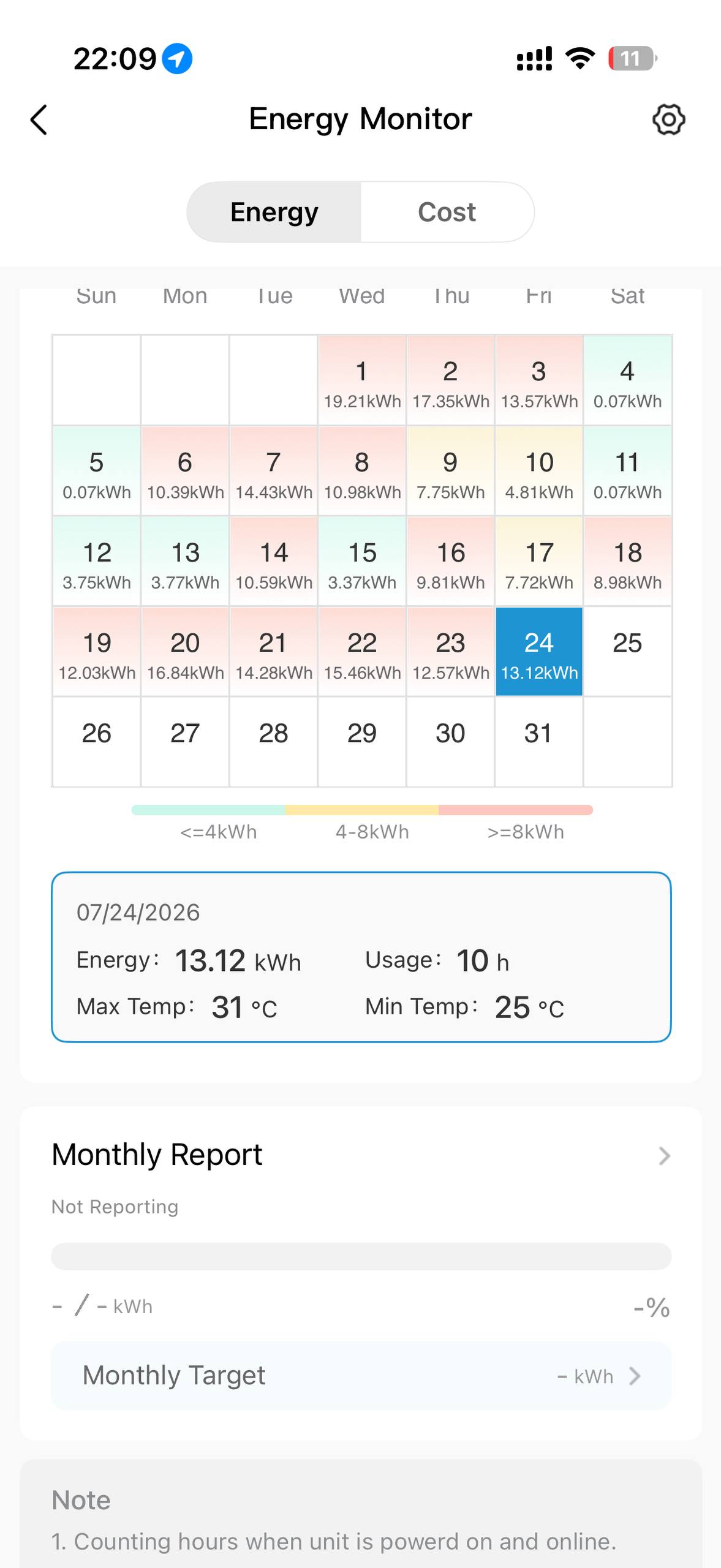Tap day 4 in the calendar
Viewport: 721px width, 1568px height.
click(627, 380)
